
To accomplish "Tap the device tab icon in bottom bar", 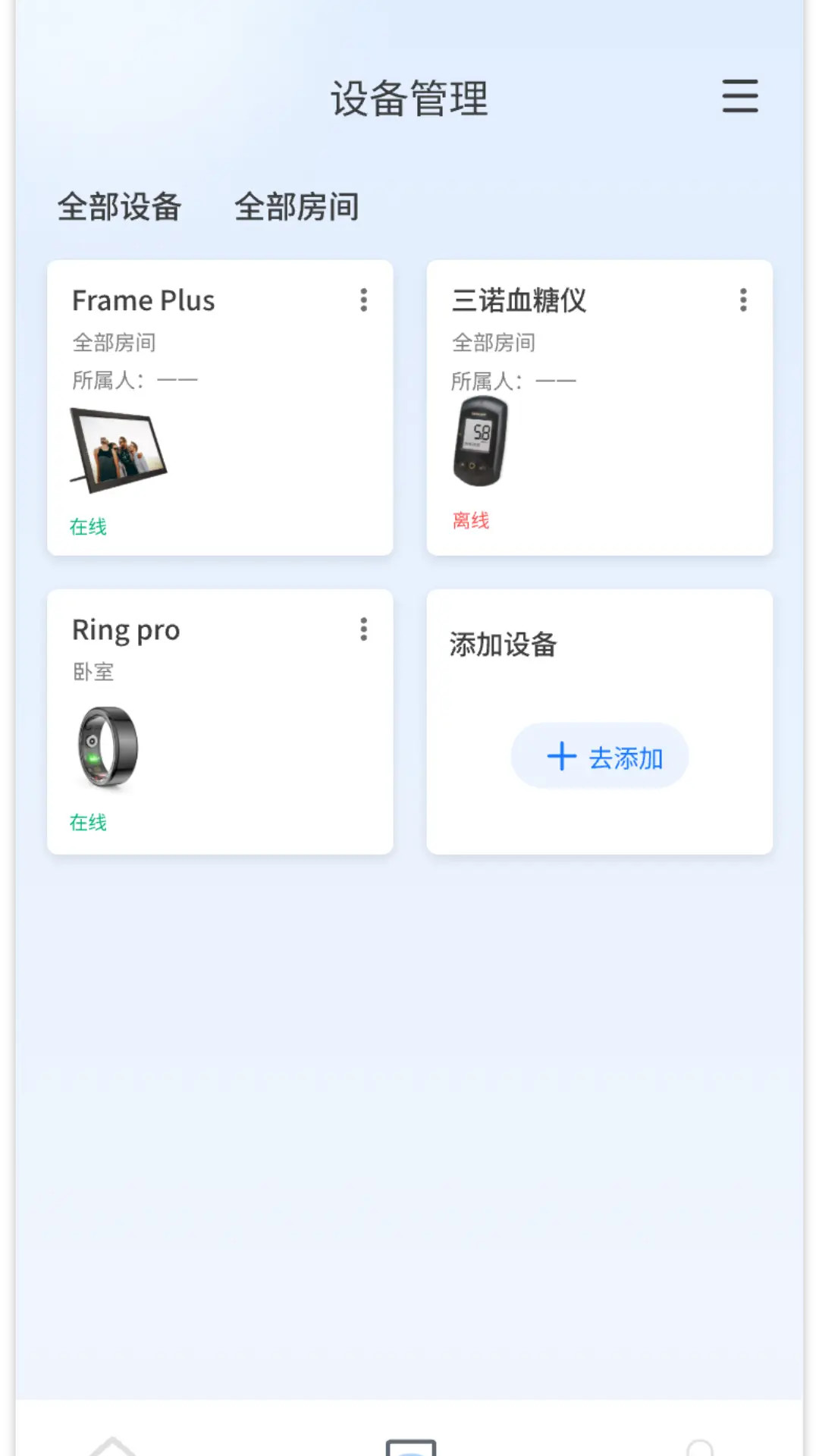I will (x=409, y=1445).
